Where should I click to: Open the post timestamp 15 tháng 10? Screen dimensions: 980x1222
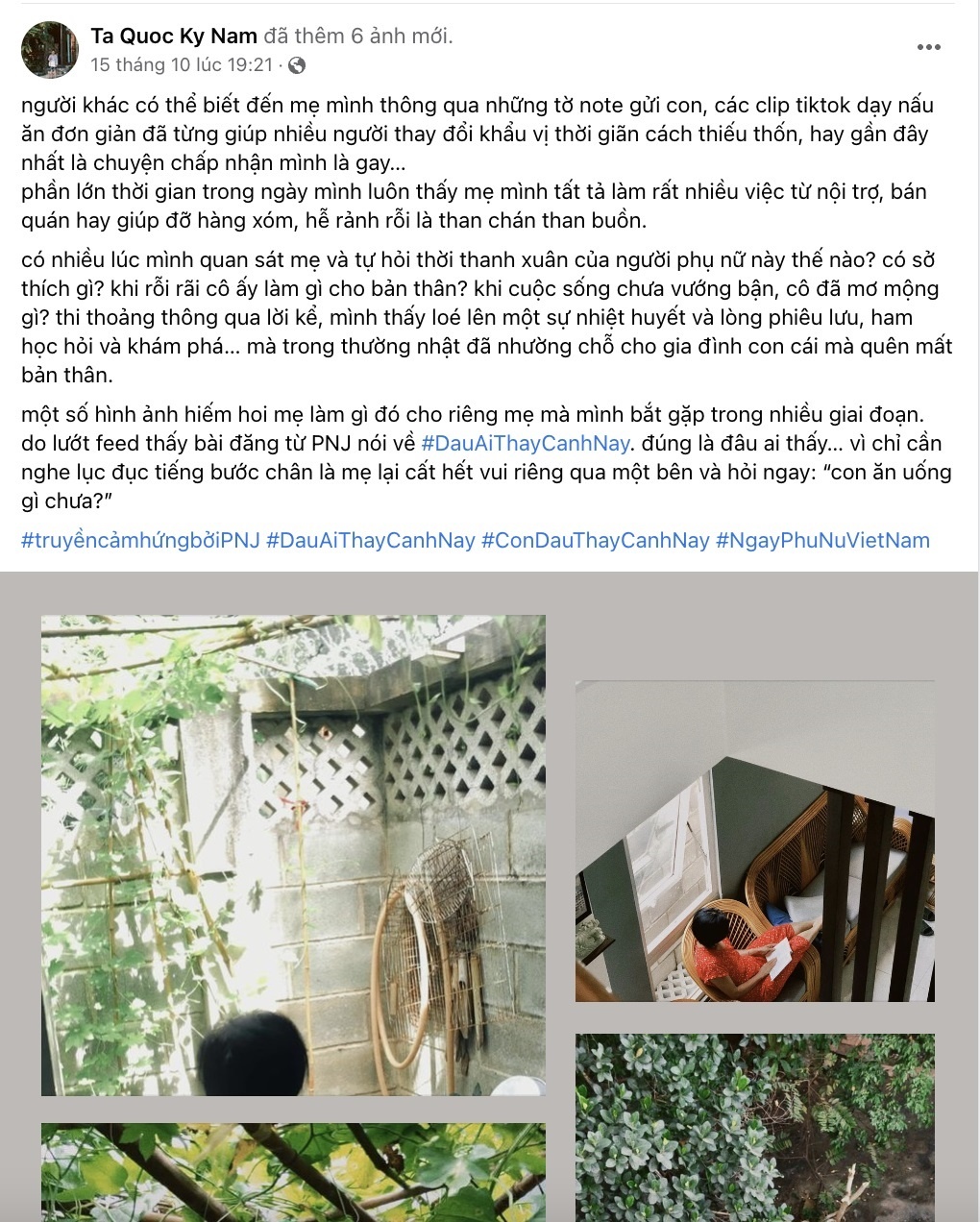[182, 65]
